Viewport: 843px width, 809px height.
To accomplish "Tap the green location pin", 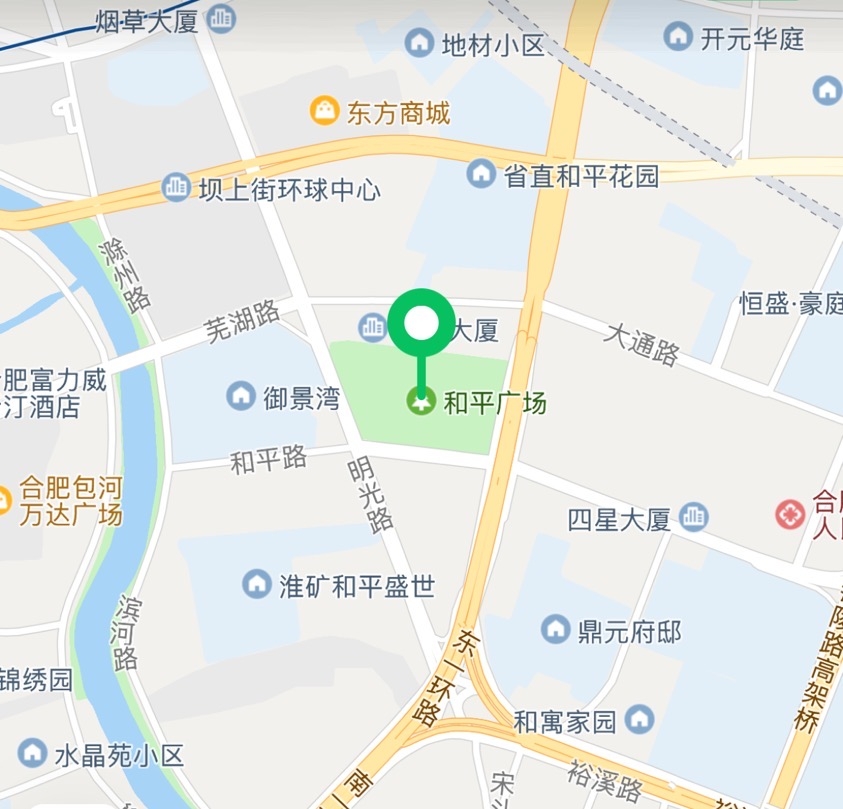I will pos(421,324).
